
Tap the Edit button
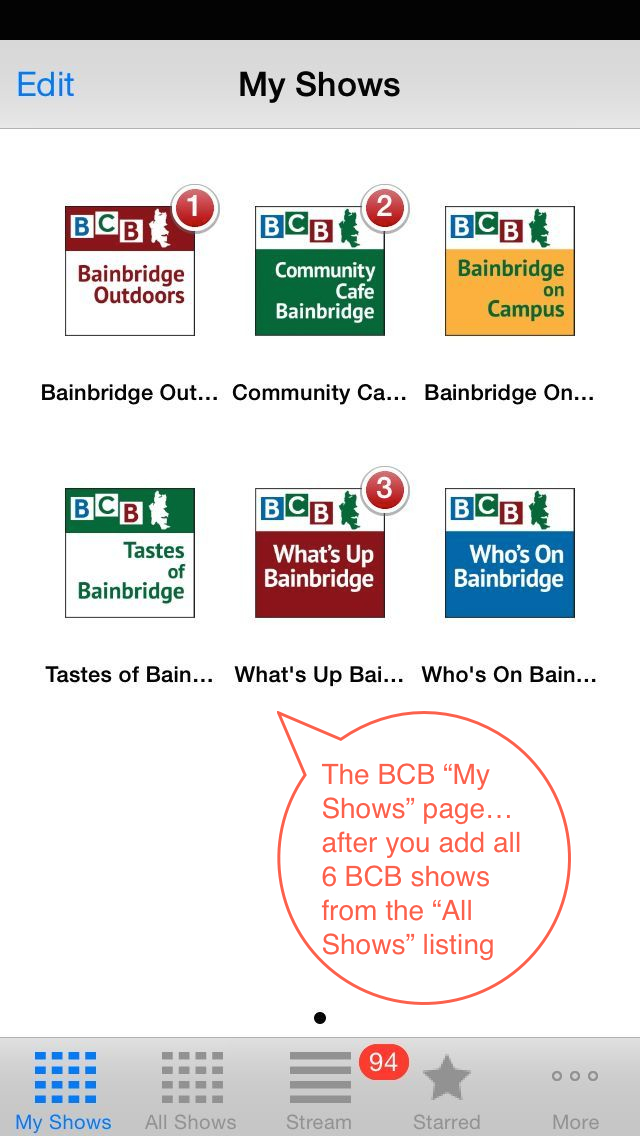pyautogui.click(x=46, y=85)
